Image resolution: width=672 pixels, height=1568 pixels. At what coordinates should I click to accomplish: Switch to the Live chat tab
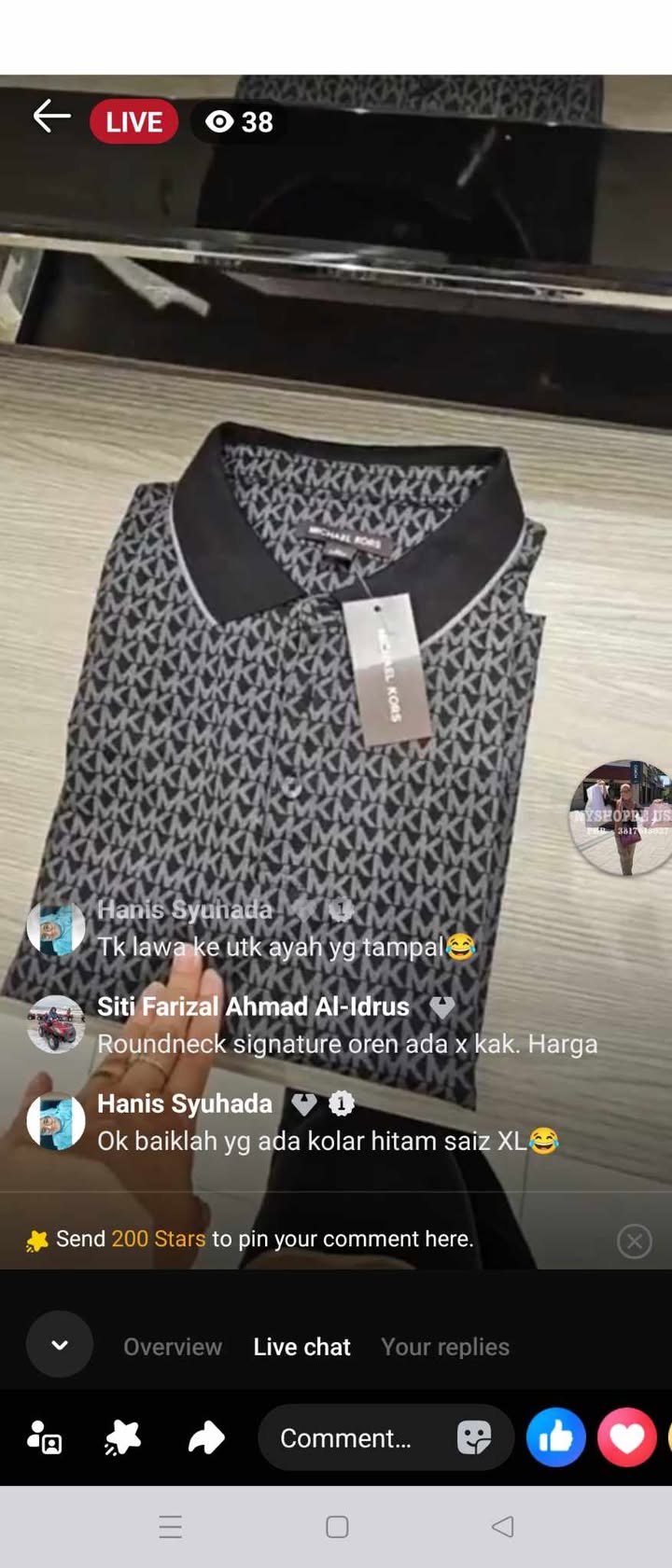click(x=301, y=1346)
